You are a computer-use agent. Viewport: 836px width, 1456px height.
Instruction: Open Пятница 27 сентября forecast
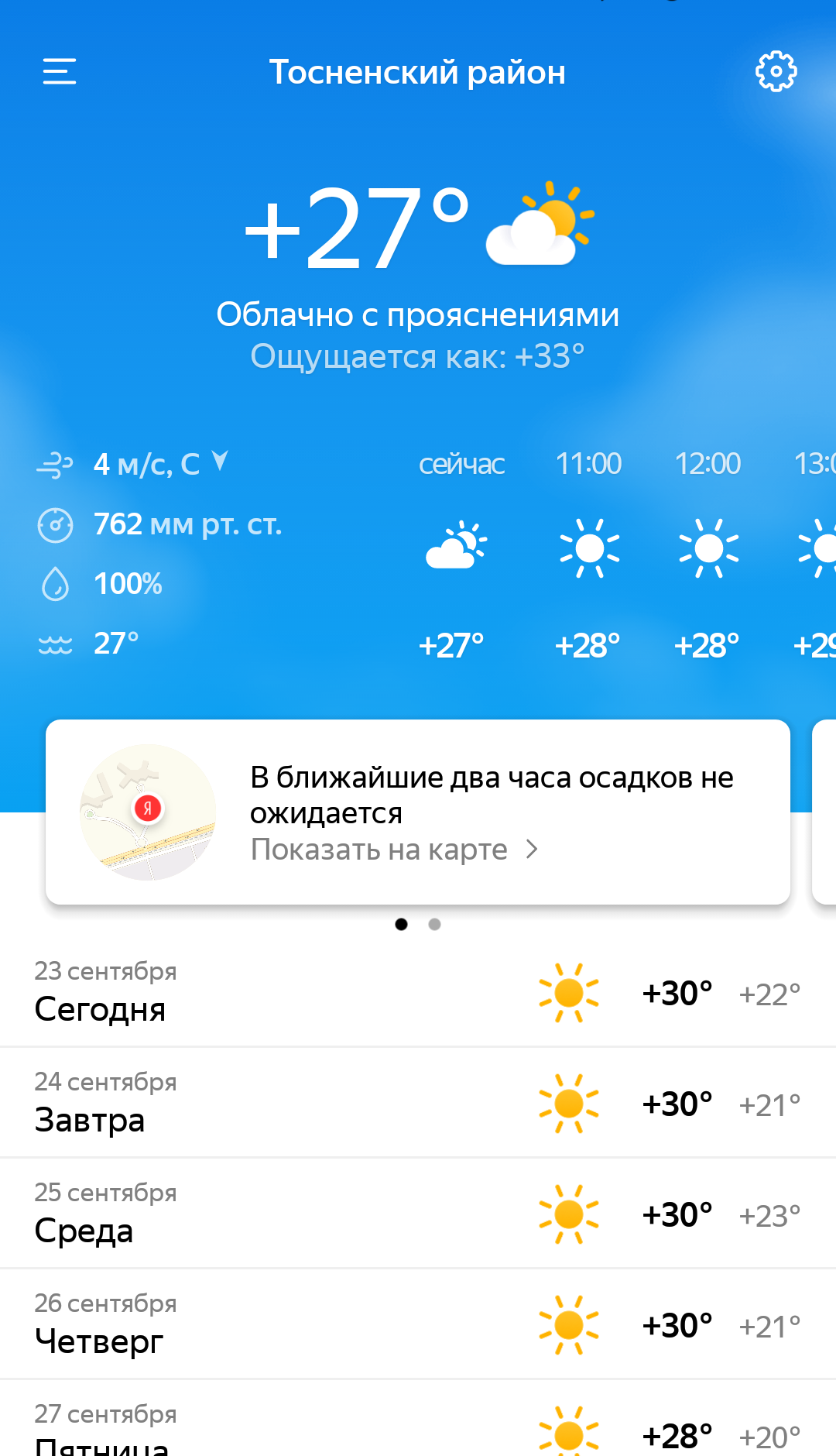click(418, 1429)
